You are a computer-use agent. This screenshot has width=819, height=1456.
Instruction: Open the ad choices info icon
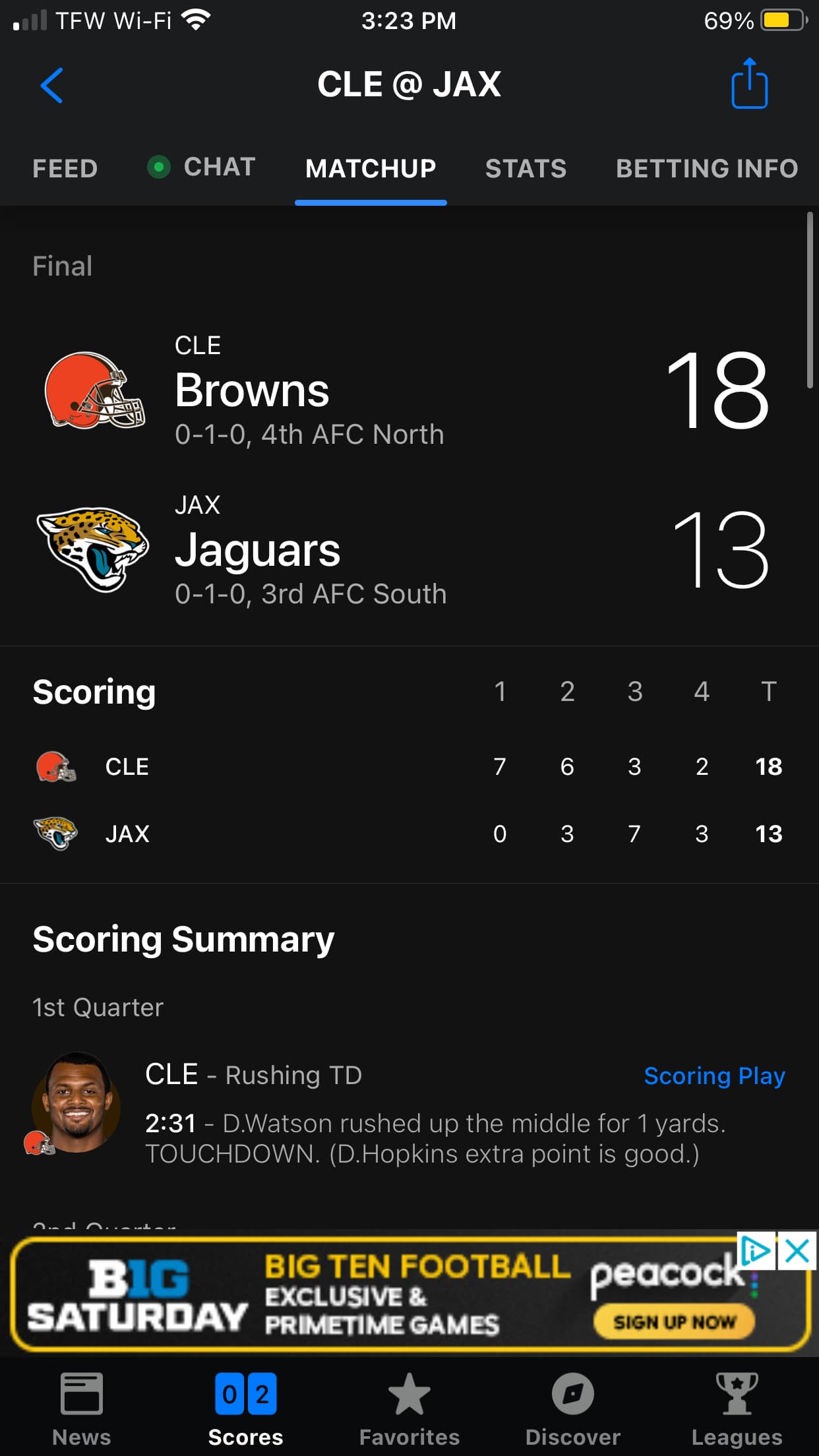tap(755, 1250)
